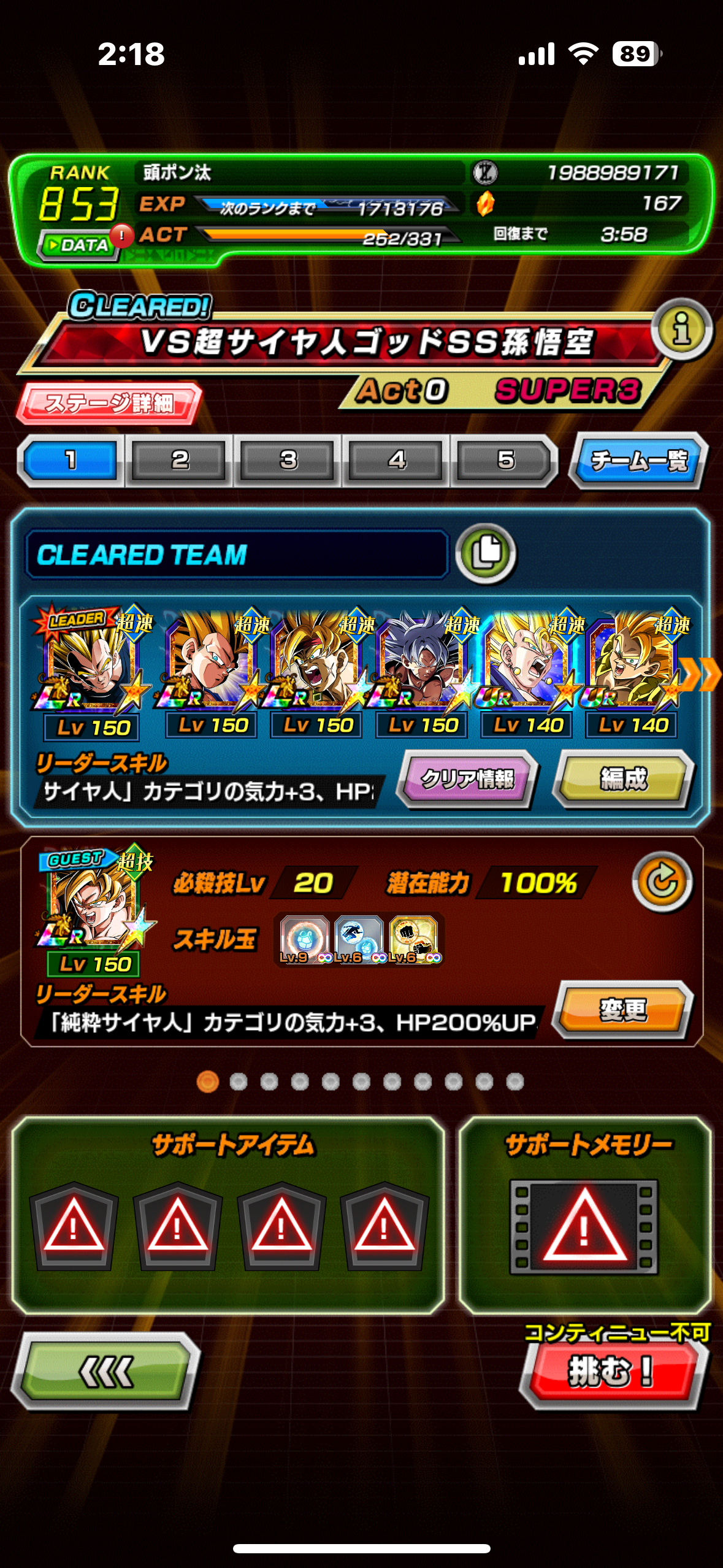View クリア情報 clear info
The width and height of the screenshot is (723, 1568).
(x=467, y=778)
